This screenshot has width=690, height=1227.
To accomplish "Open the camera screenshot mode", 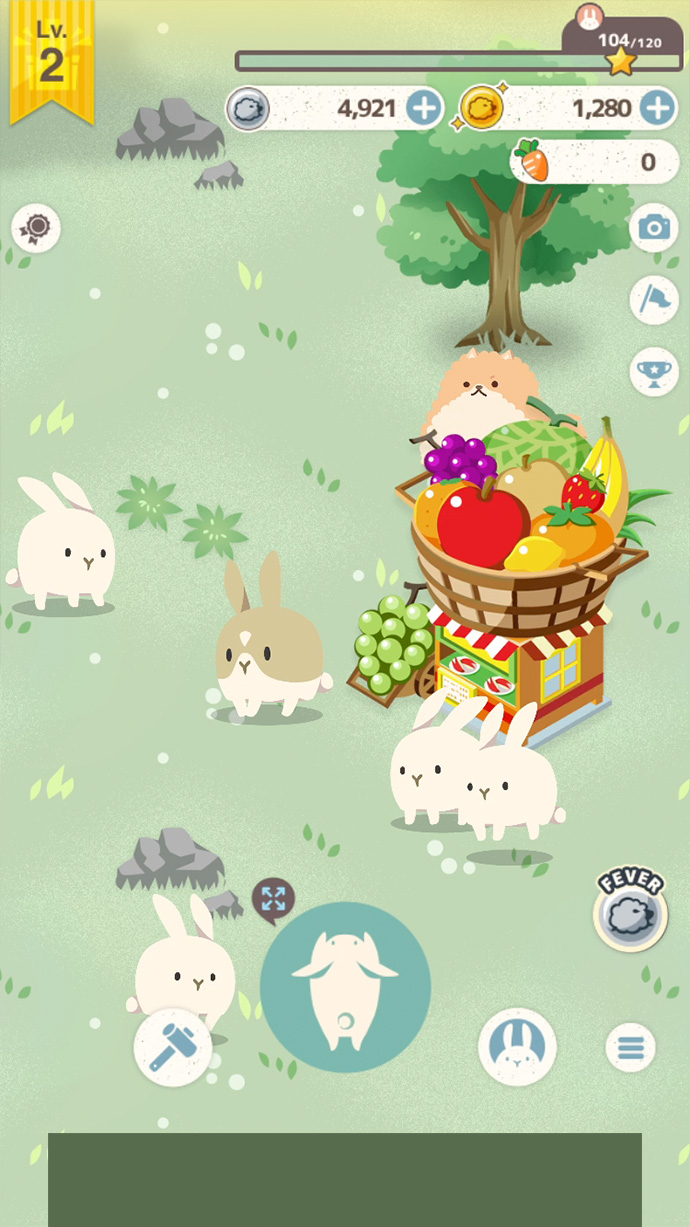I will (x=654, y=228).
